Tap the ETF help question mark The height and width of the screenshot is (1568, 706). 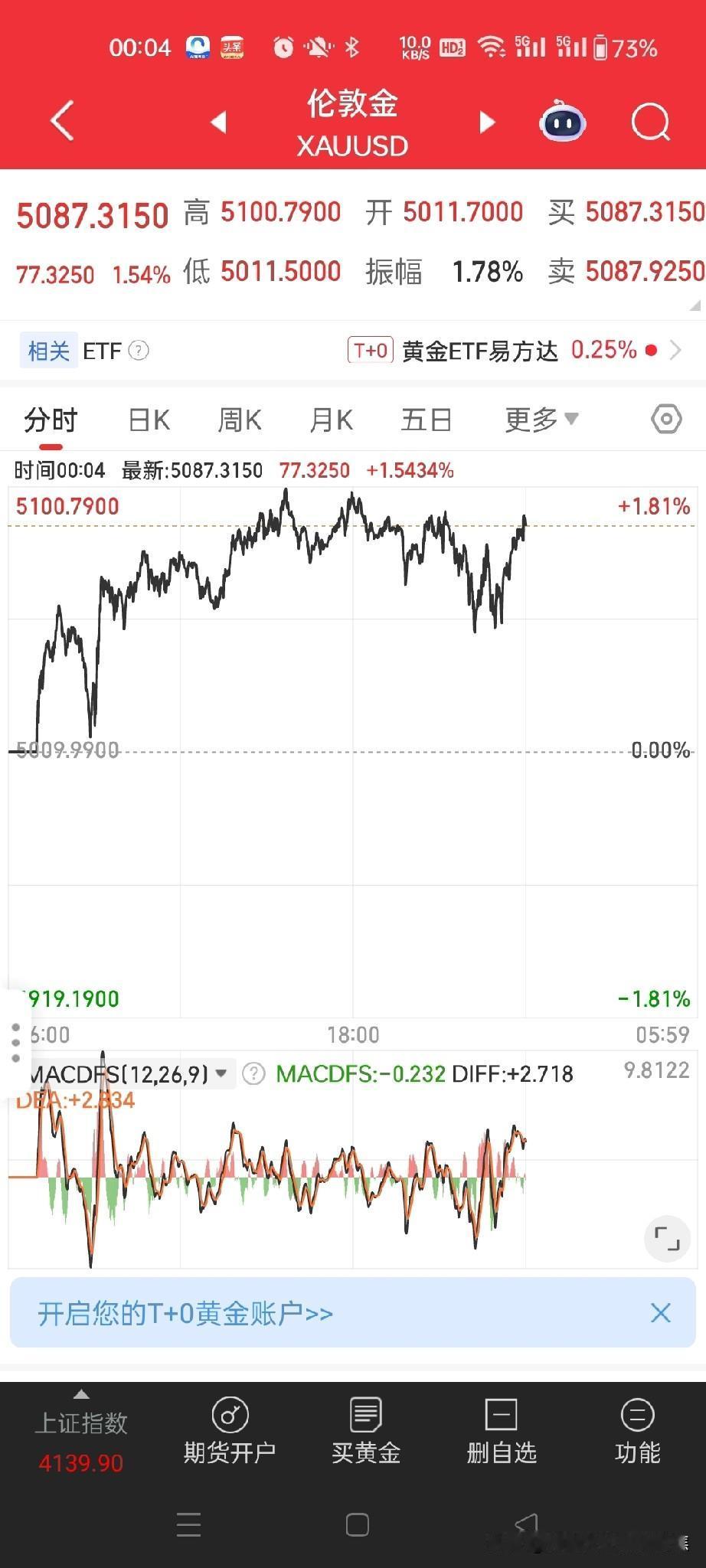click(139, 351)
